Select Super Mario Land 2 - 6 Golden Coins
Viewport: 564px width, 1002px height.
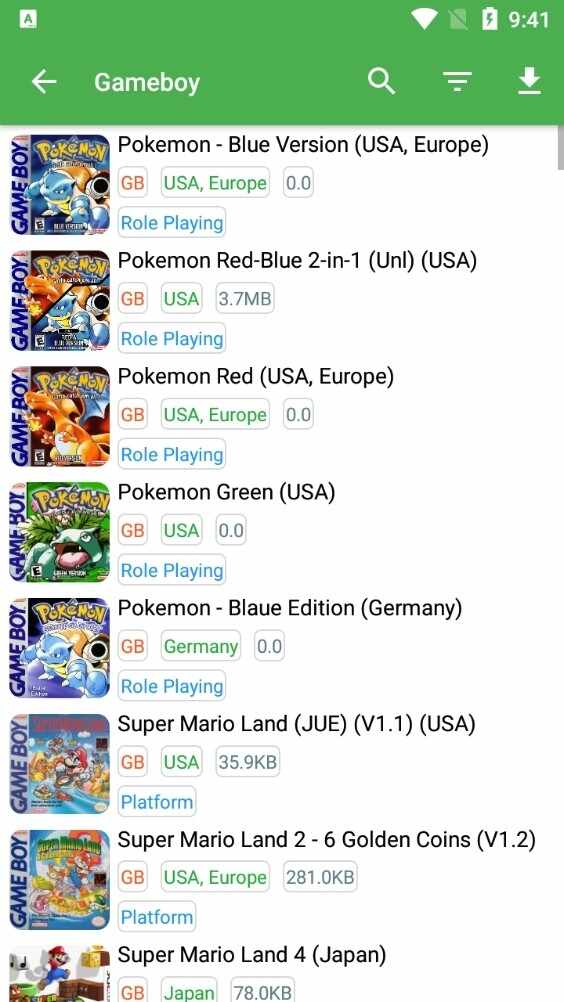tap(282, 879)
